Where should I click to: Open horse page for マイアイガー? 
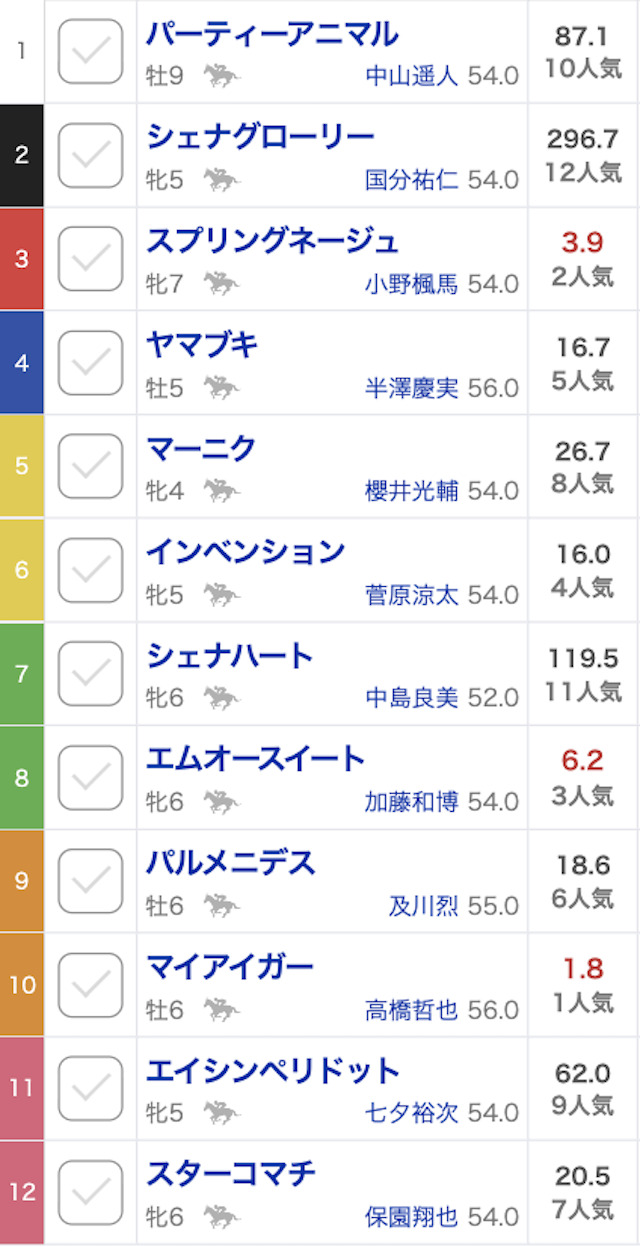click(230, 967)
